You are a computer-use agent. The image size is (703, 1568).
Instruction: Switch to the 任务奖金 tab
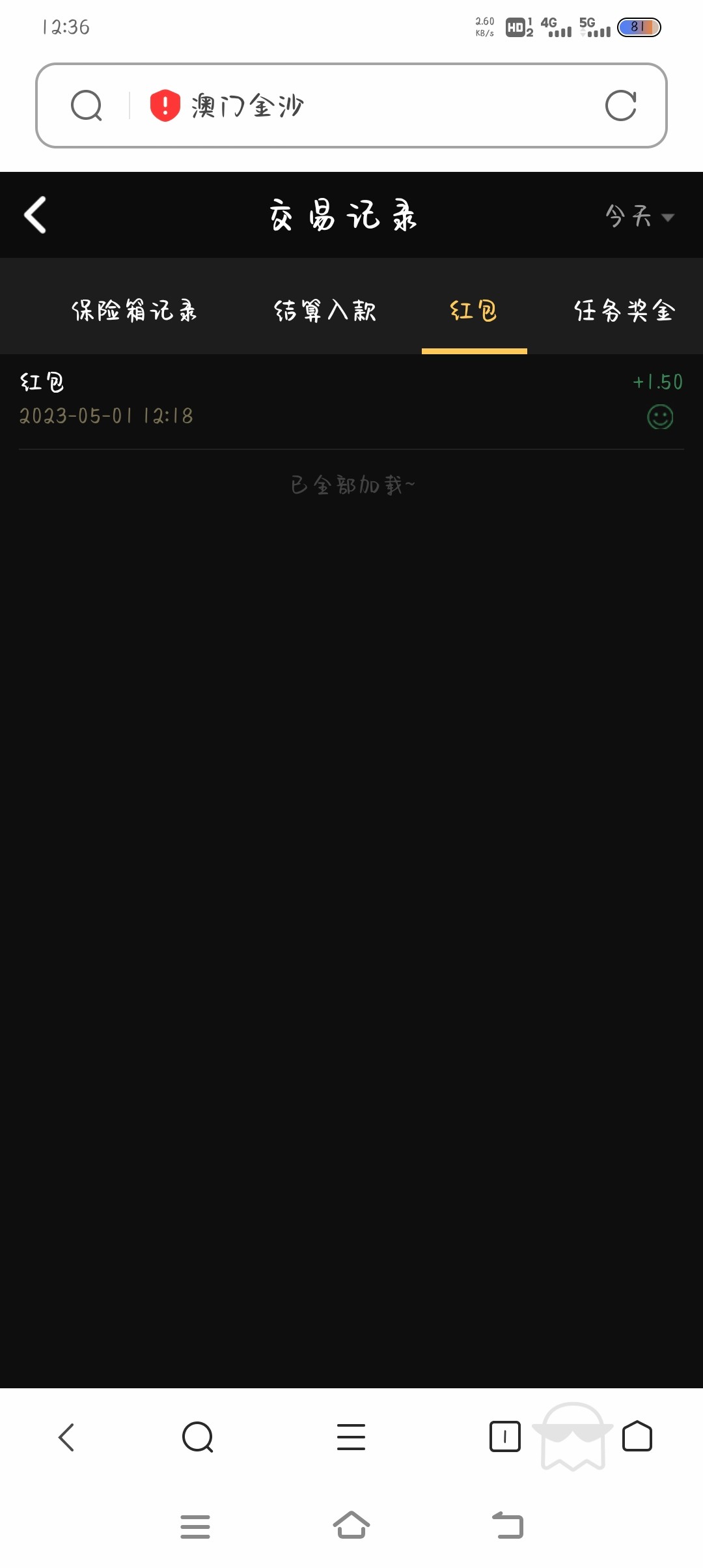[624, 311]
